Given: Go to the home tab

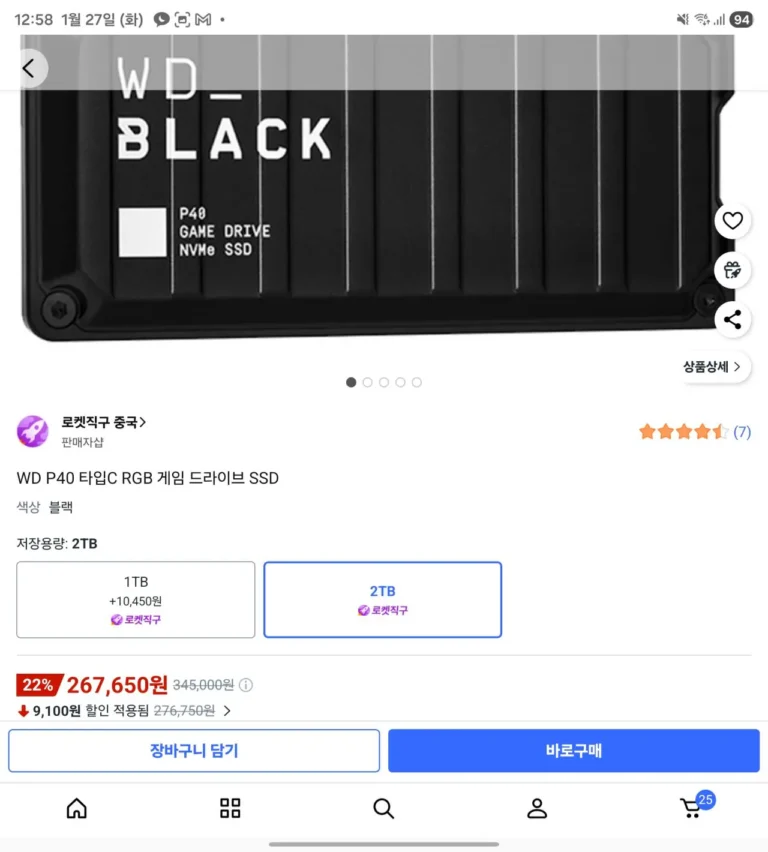Looking at the screenshot, I should pyautogui.click(x=77, y=808).
